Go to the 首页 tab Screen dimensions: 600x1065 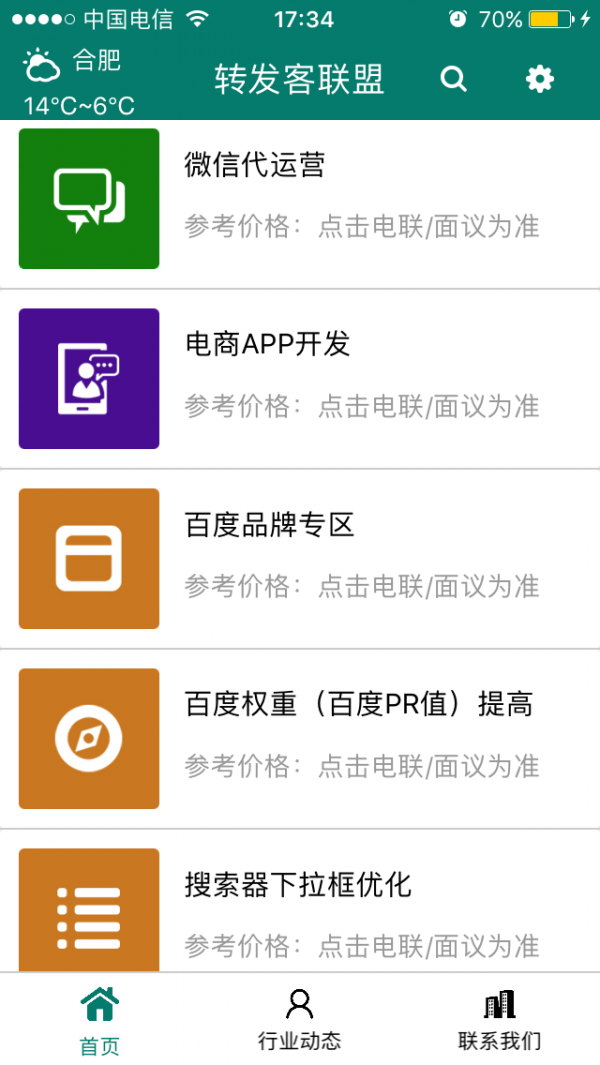99,1020
